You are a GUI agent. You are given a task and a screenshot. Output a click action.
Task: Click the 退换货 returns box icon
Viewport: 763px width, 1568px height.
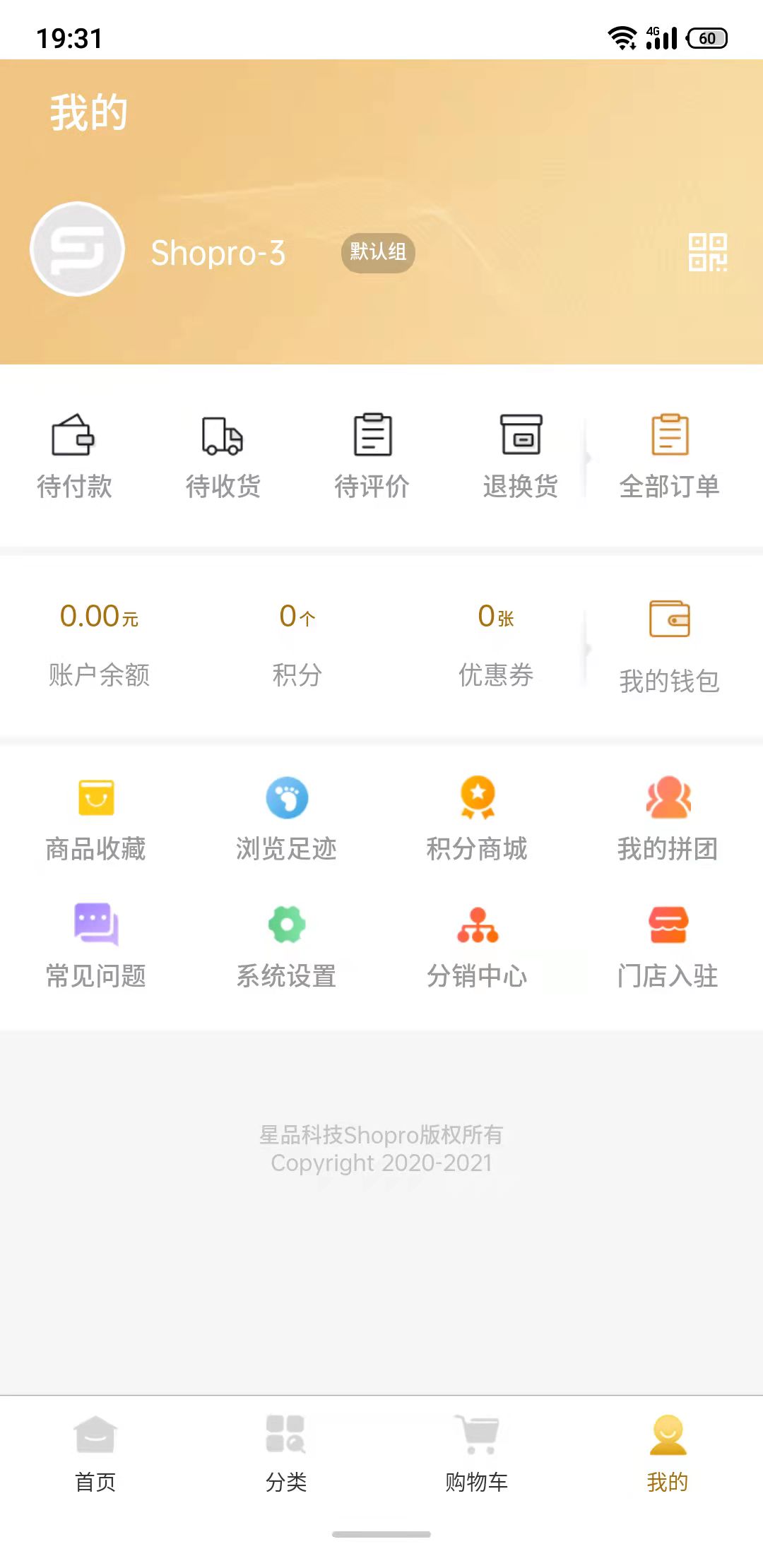(521, 452)
